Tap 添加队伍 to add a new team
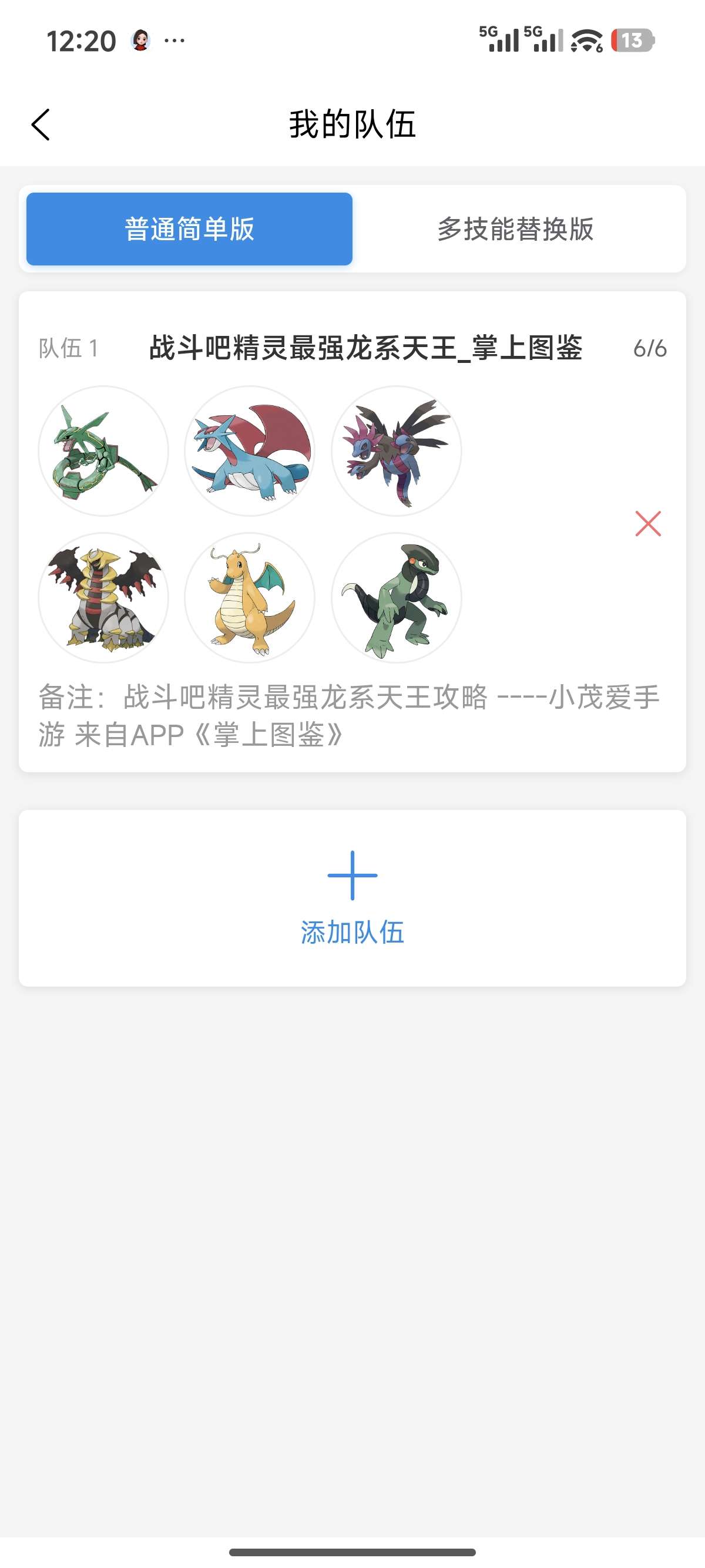 (x=352, y=898)
